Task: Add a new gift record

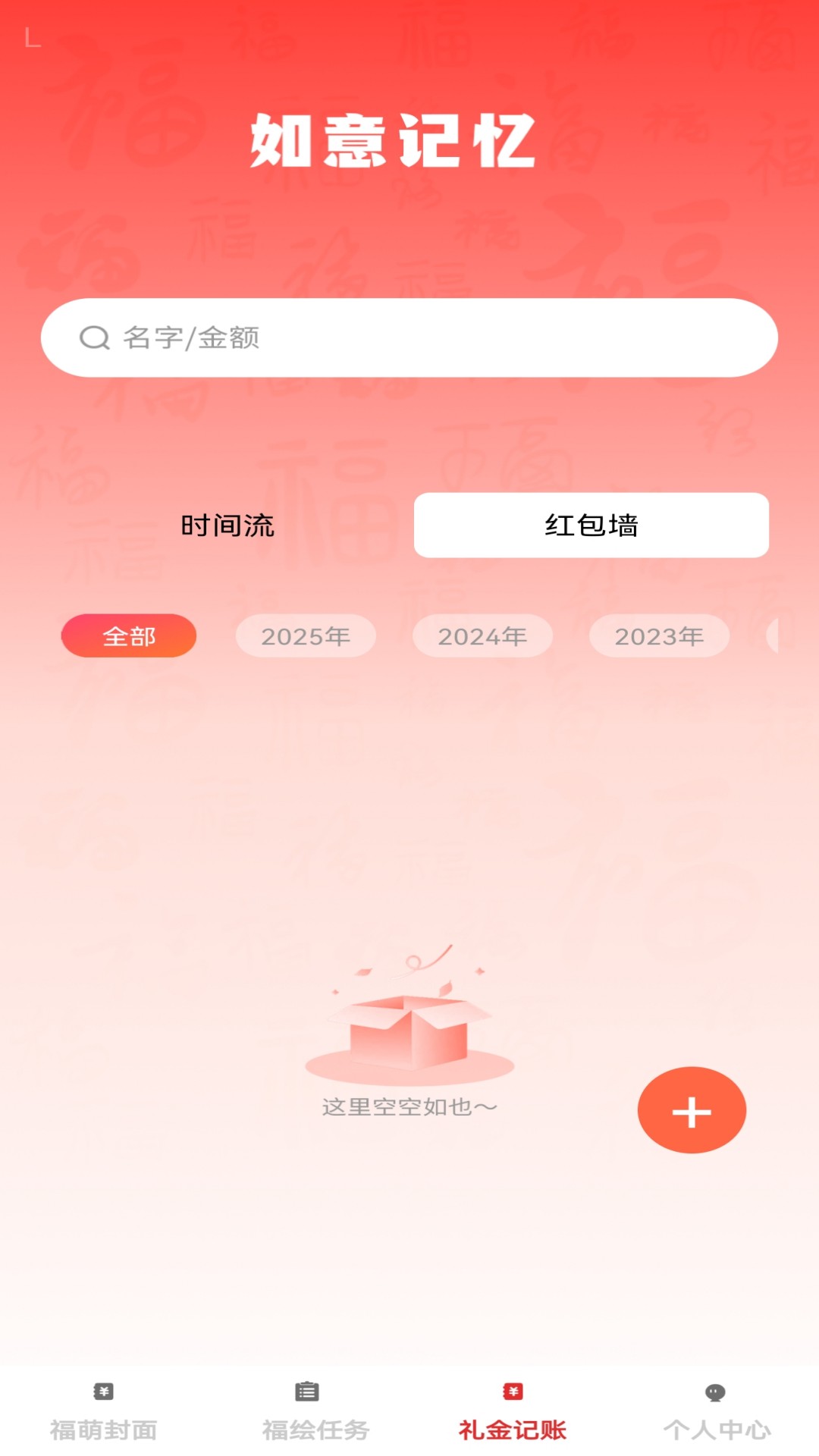Action: point(692,1110)
